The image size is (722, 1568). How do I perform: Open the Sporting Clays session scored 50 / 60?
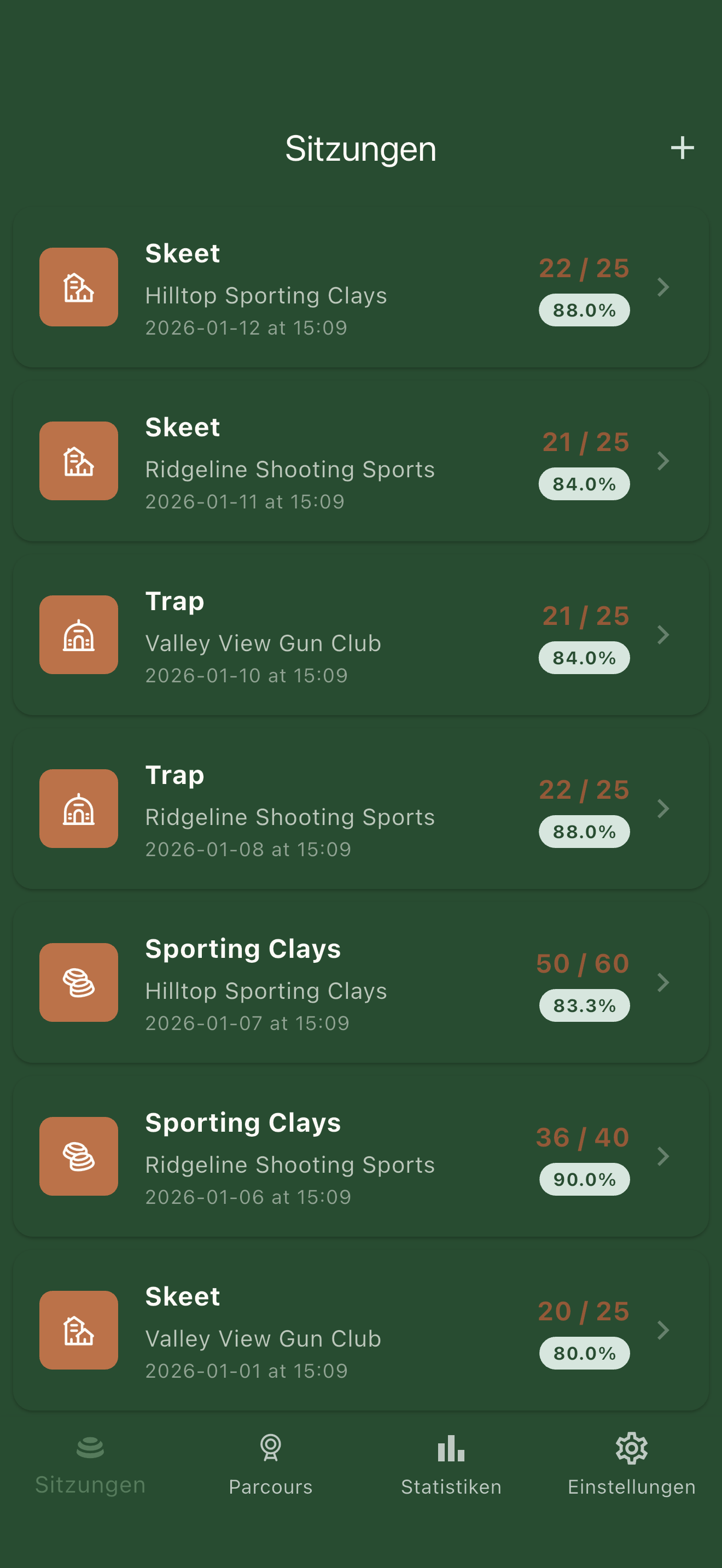(x=360, y=982)
